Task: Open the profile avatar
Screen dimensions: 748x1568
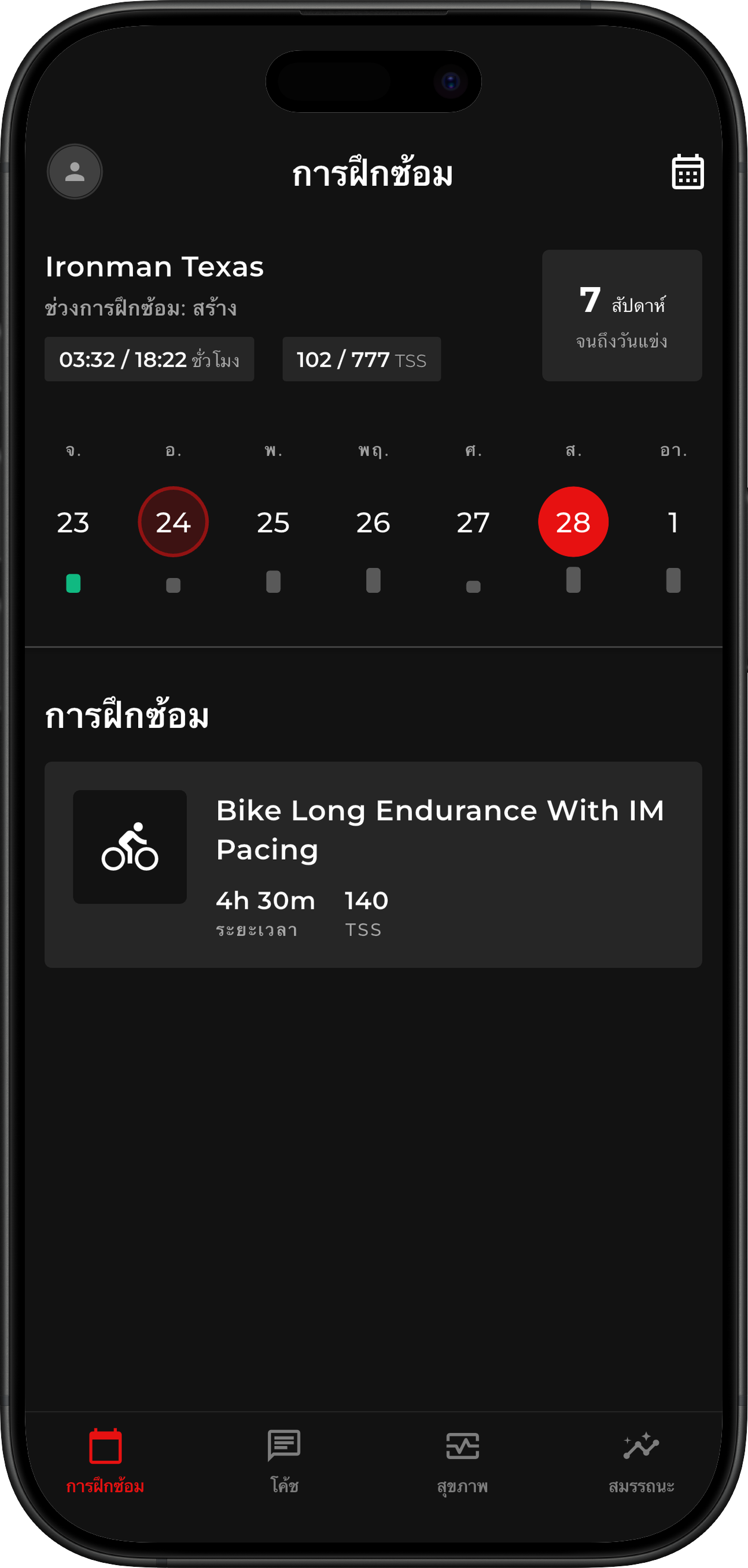Action: tap(74, 172)
